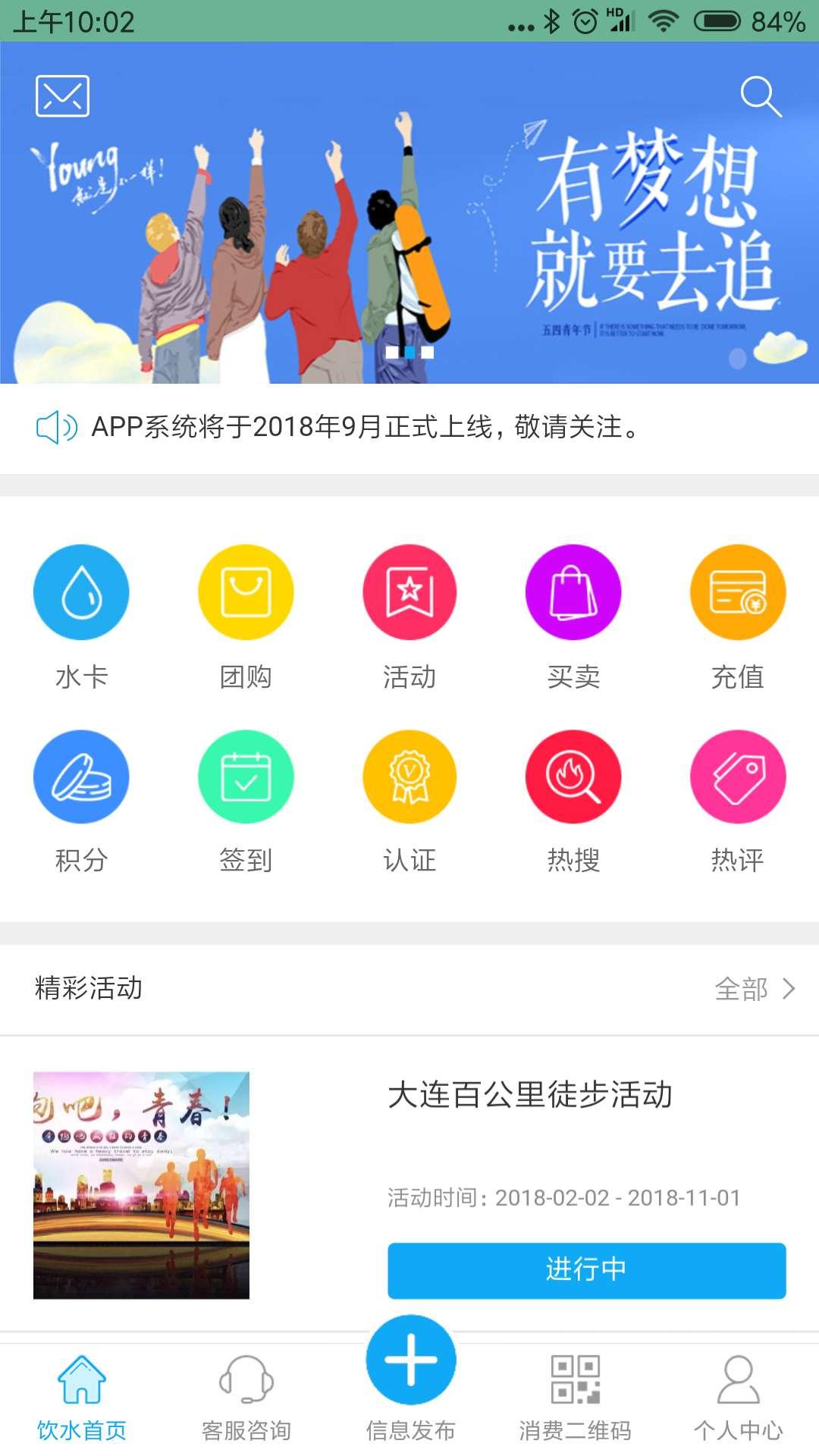Tap the 进行中 button
This screenshot has width=819, height=1456.
coord(586,1270)
